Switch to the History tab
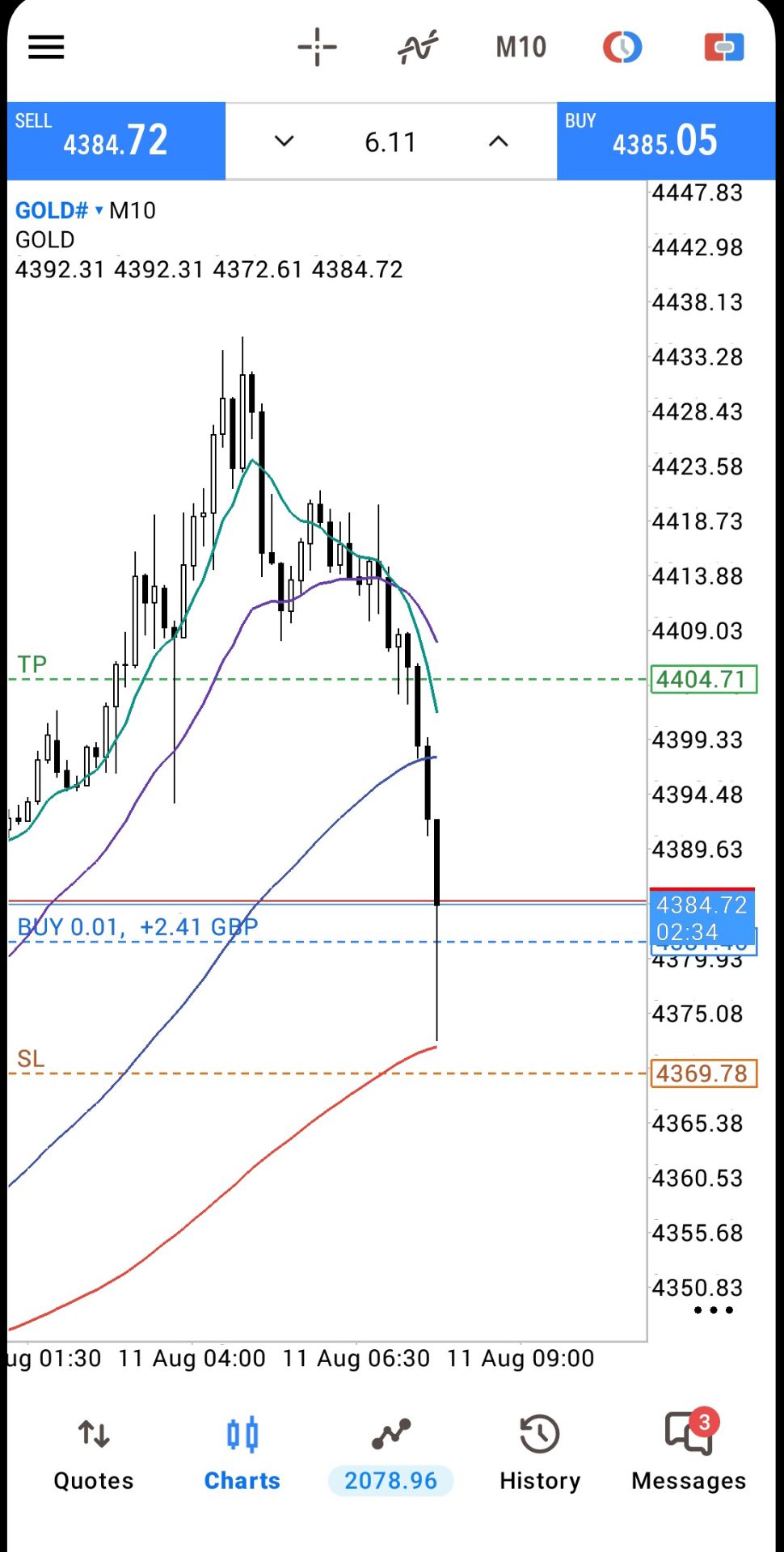The height and width of the screenshot is (1552, 784). tap(540, 1455)
